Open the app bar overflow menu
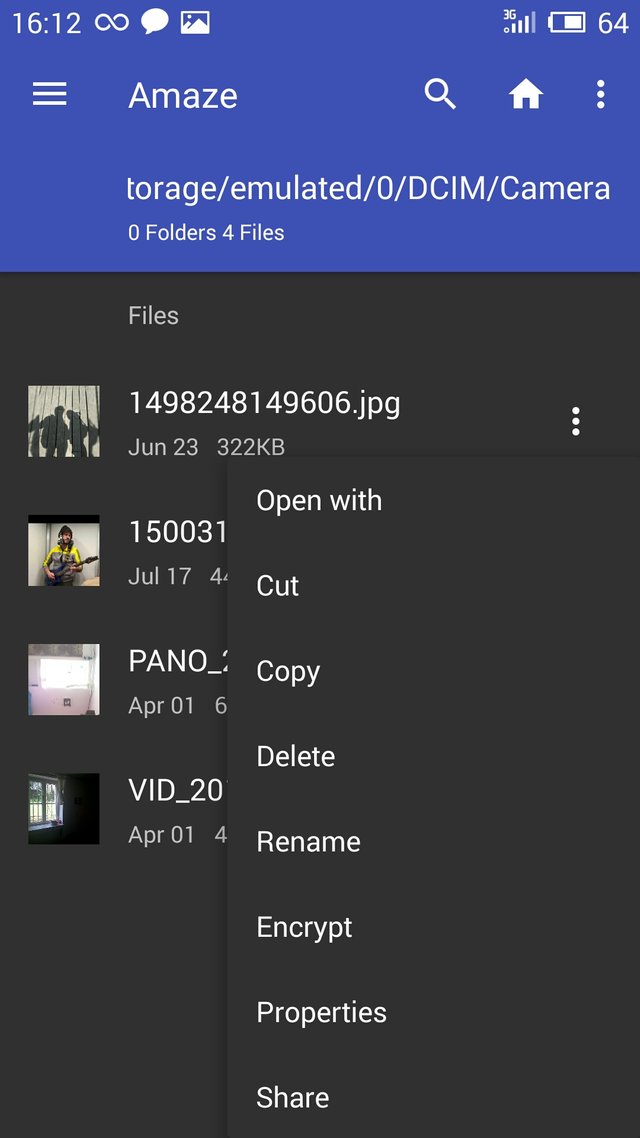The image size is (640, 1138). pos(600,94)
